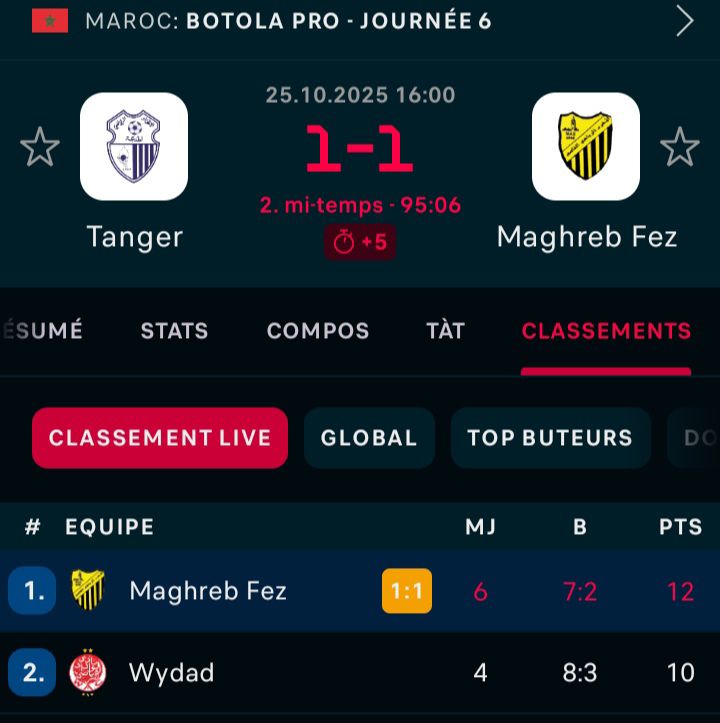The width and height of the screenshot is (720, 723).
Task: Select the Classements tab
Action: pyautogui.click(x=606, y=331)
